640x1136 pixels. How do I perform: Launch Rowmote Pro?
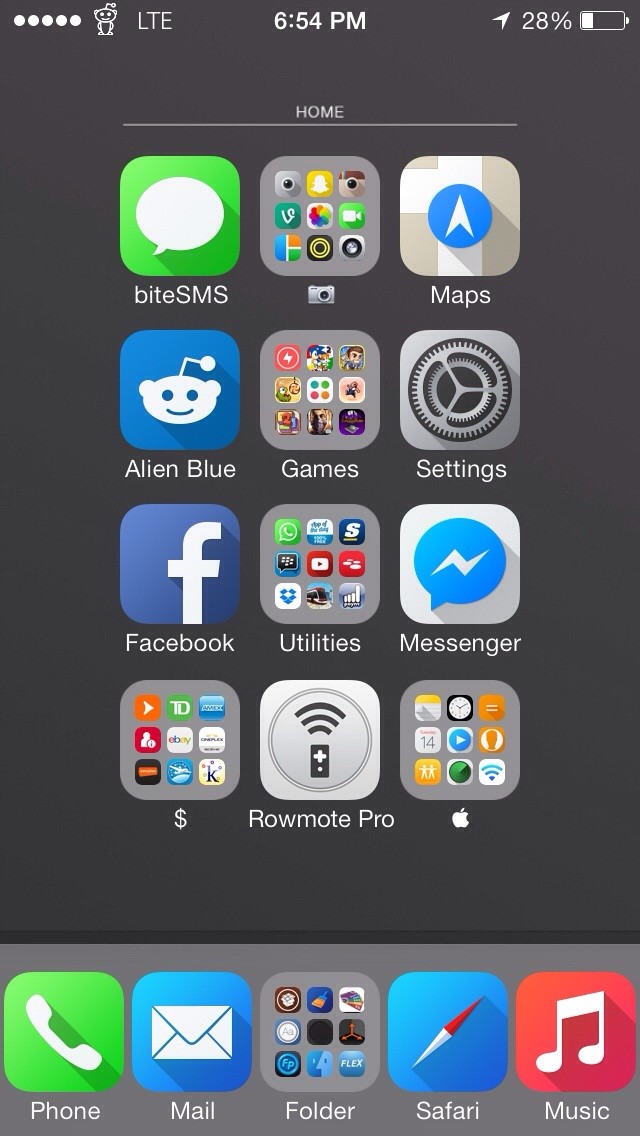click(320, 740)
